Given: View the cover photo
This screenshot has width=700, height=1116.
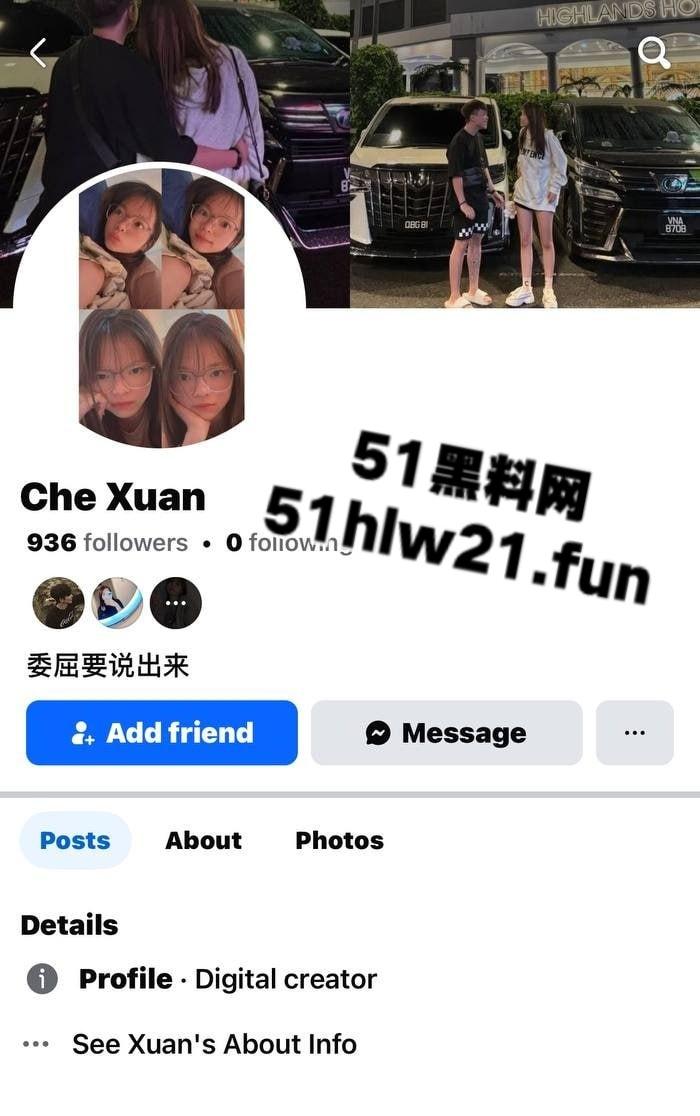Looking at the screenshot, I should pos(520,150).
